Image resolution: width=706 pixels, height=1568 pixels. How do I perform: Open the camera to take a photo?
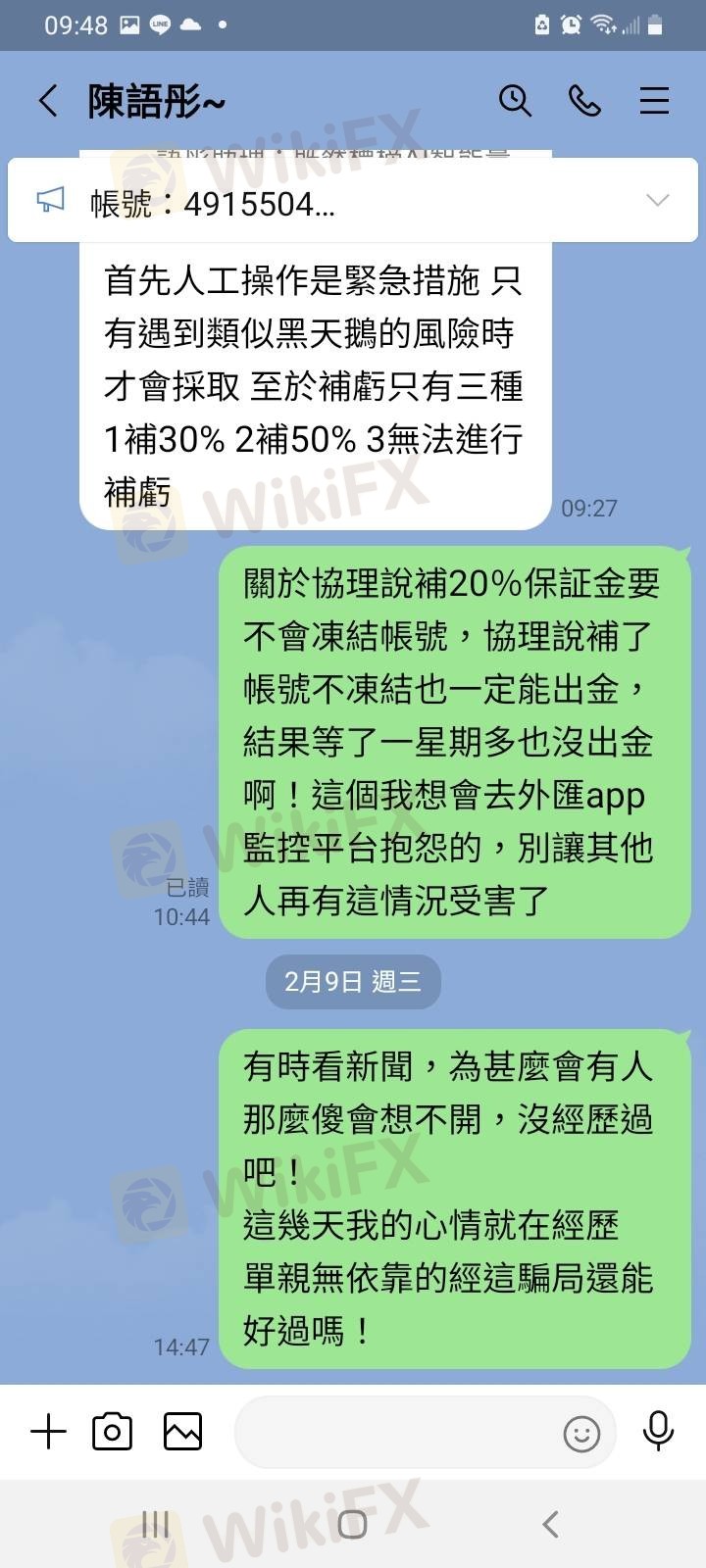click(112, 1432)
